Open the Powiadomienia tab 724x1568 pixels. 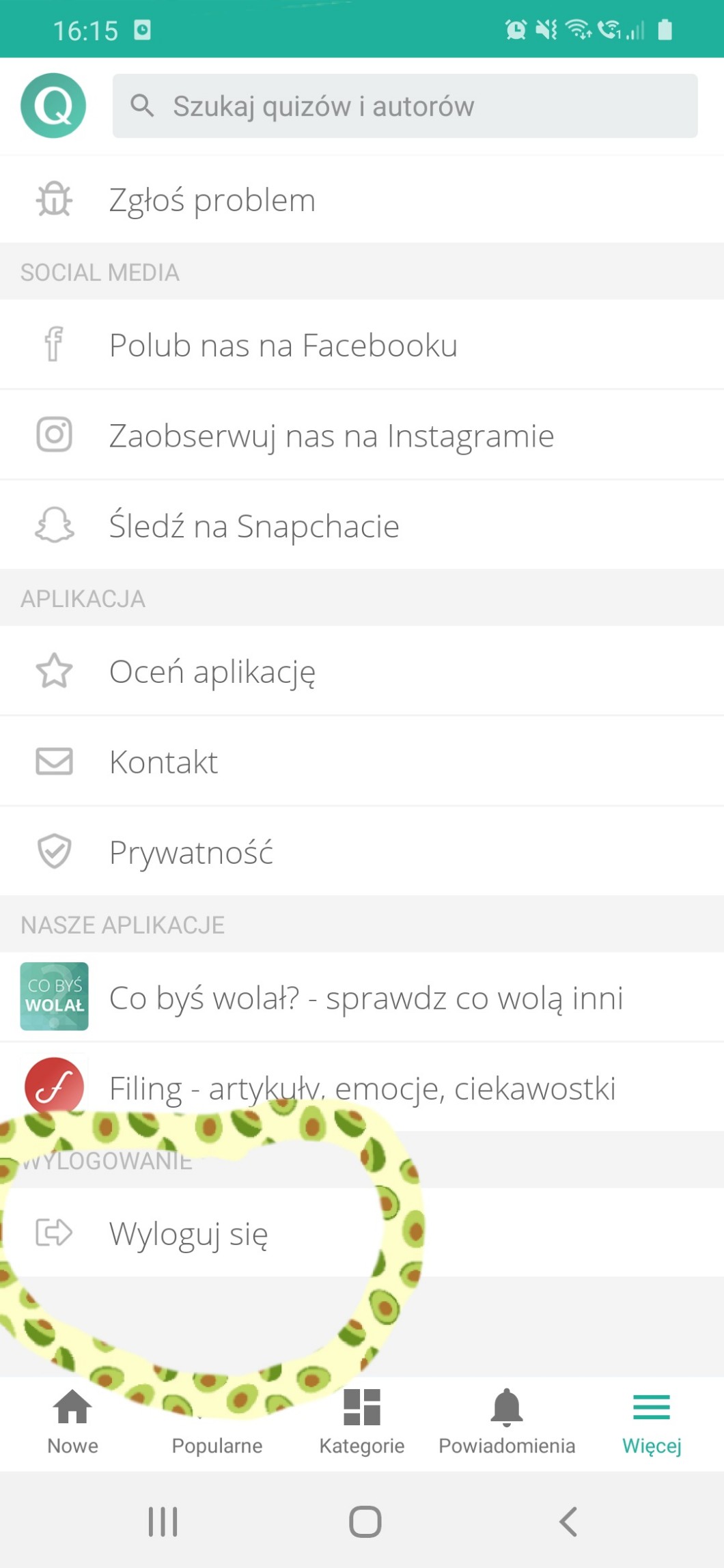507,1422
